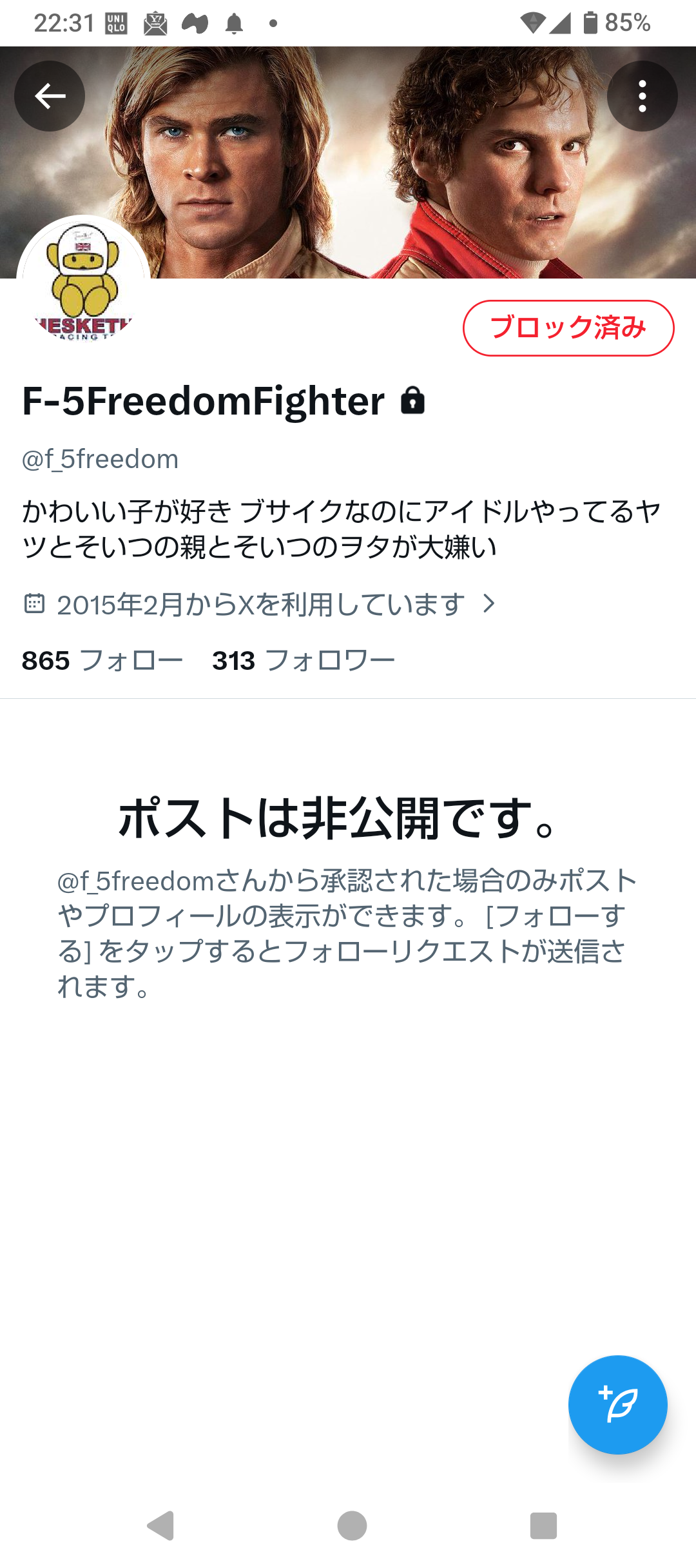
Task: View the 313 フォロワー (followers) list
Action: [304, 661]
